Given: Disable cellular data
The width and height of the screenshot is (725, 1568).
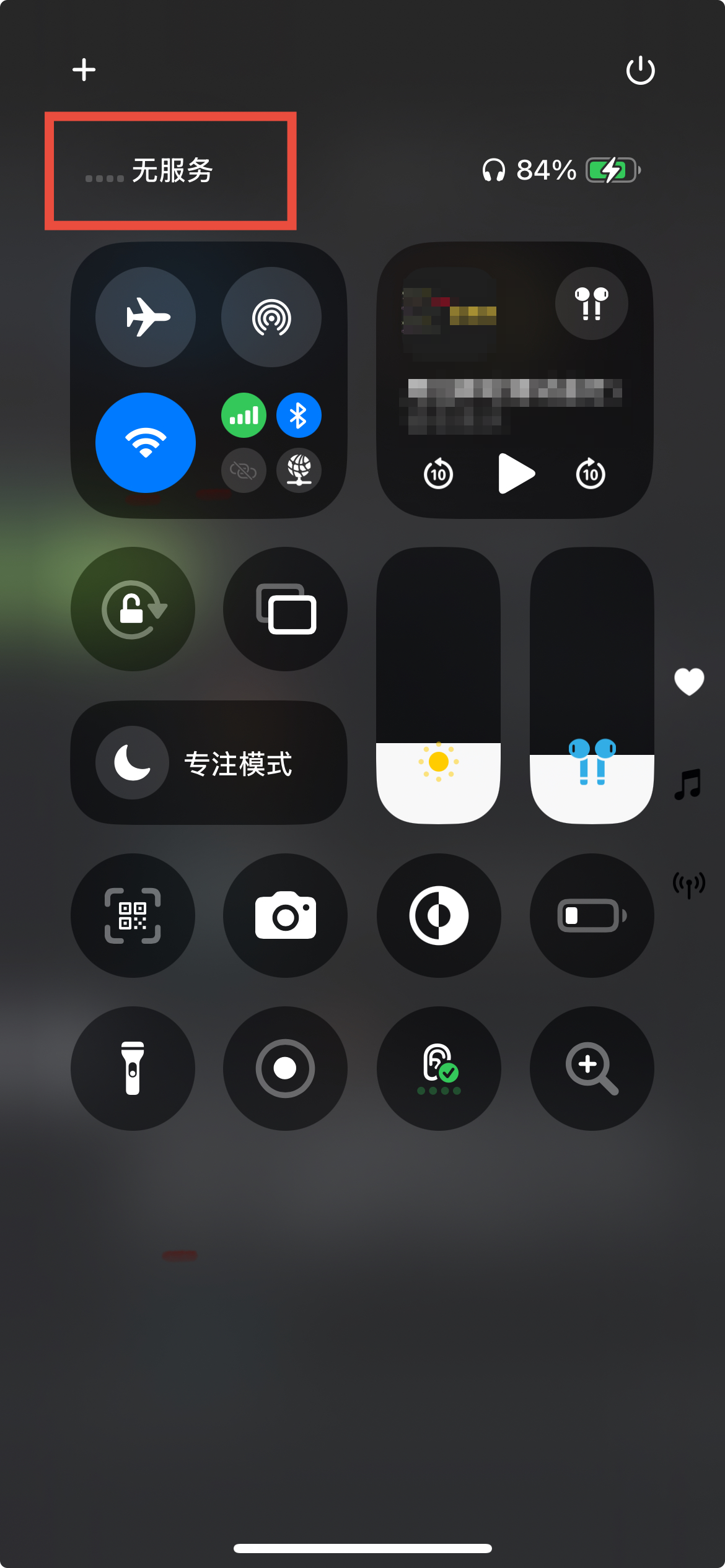Looking at the screenshot, I should click(x=244, y=415).
